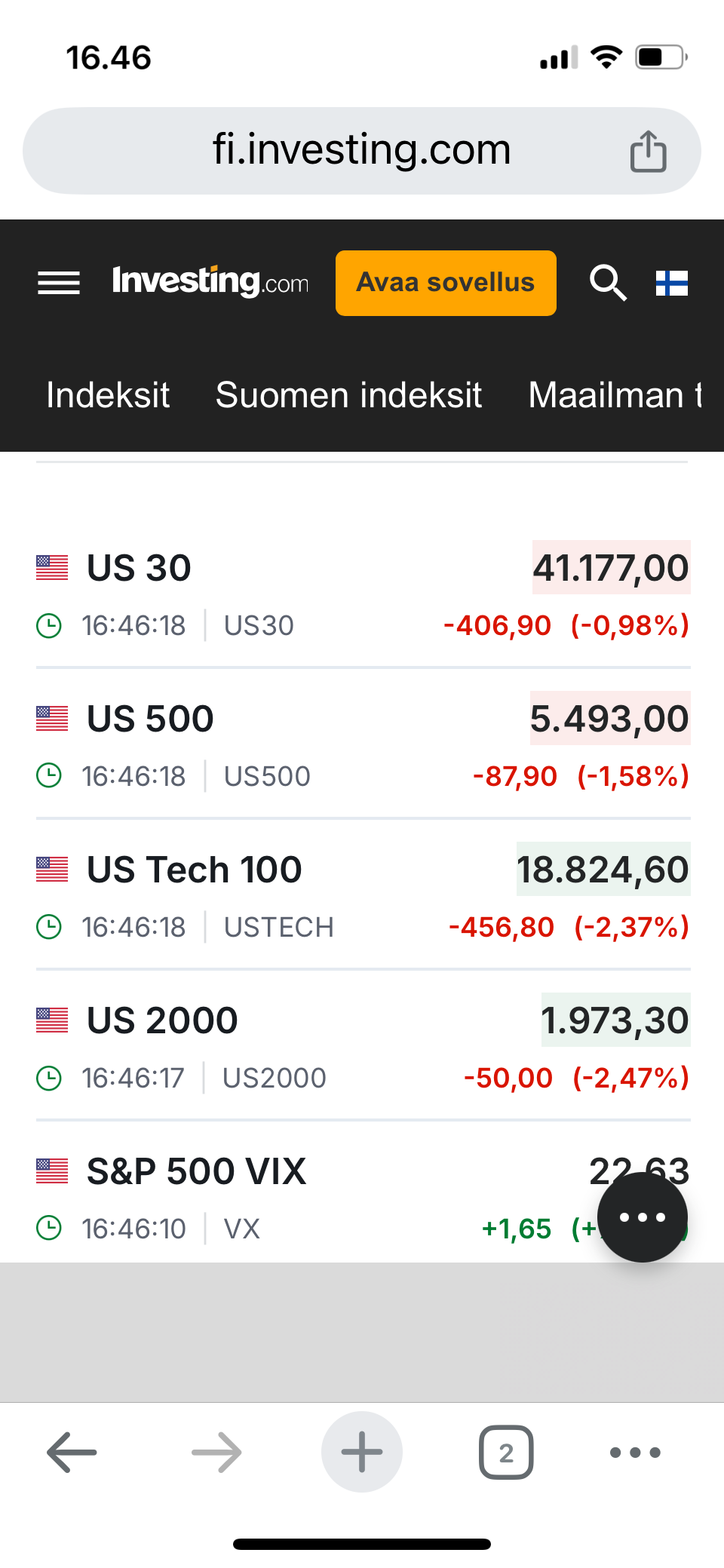Open the US 2000 index row
Image resolution: width=724 pixels, height=1568 pixels.
[363, 1045]
